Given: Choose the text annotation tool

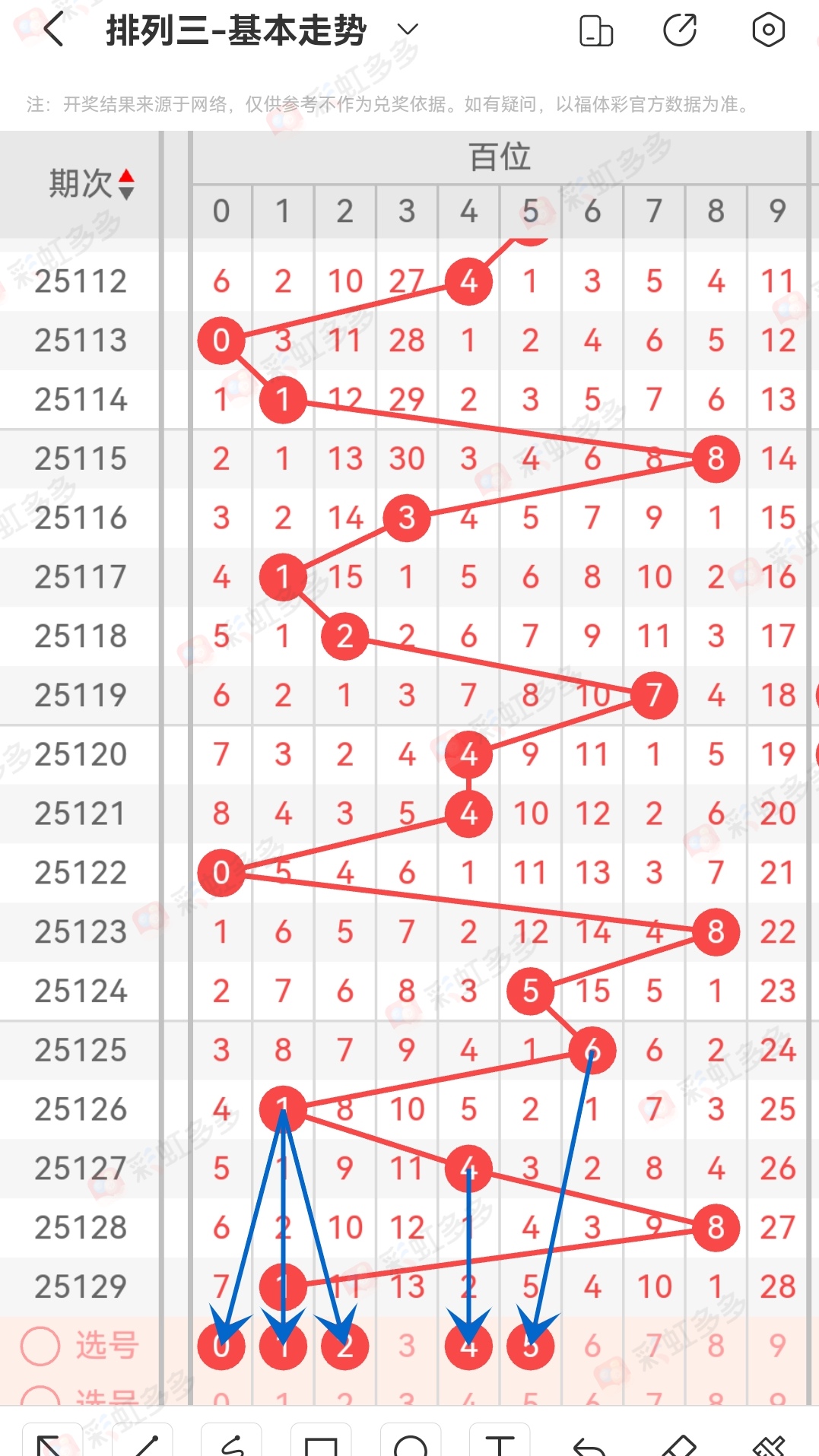Looking at the screenshot, I should point(500,1442).
